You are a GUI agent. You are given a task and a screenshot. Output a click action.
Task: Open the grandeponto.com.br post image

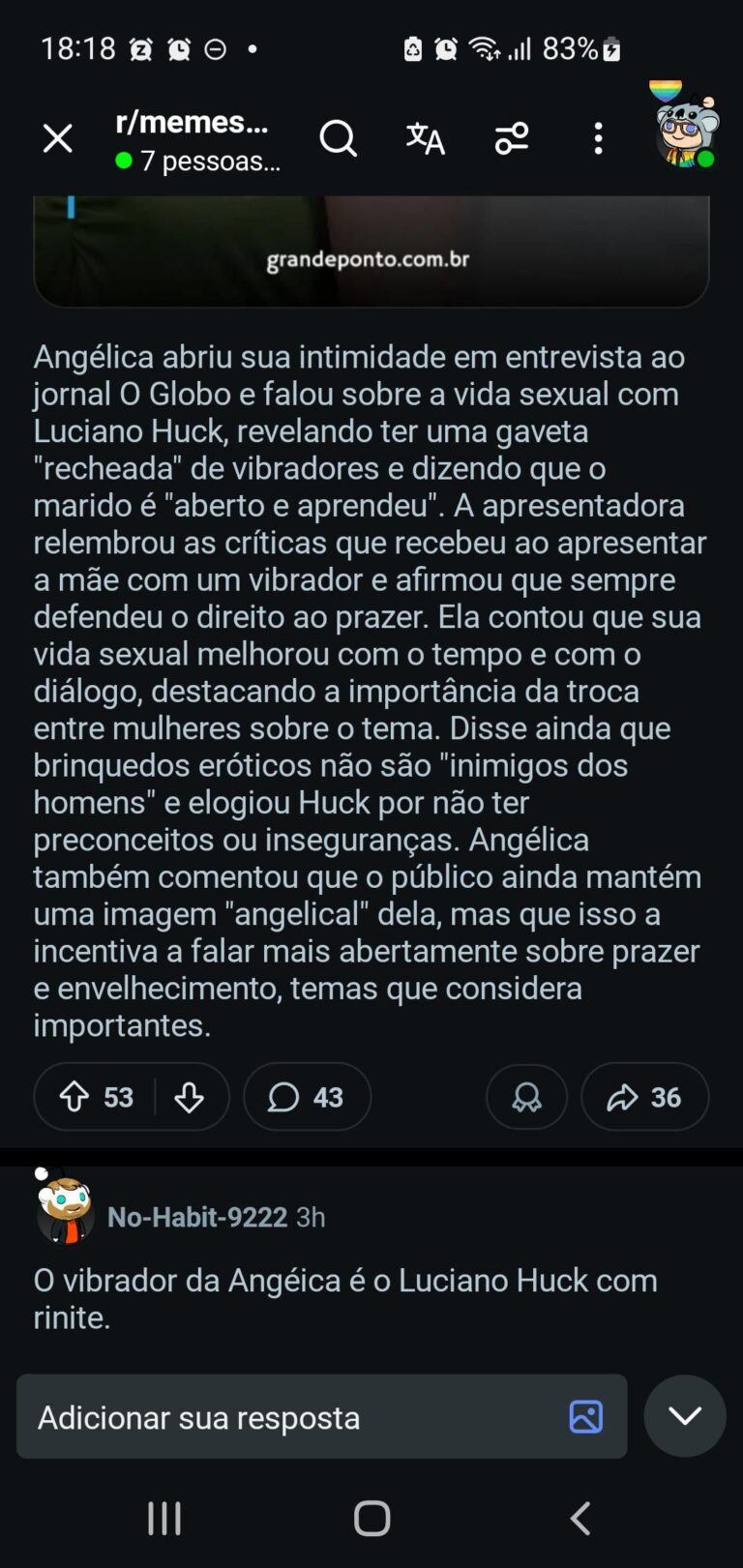[x=371, y=251]
